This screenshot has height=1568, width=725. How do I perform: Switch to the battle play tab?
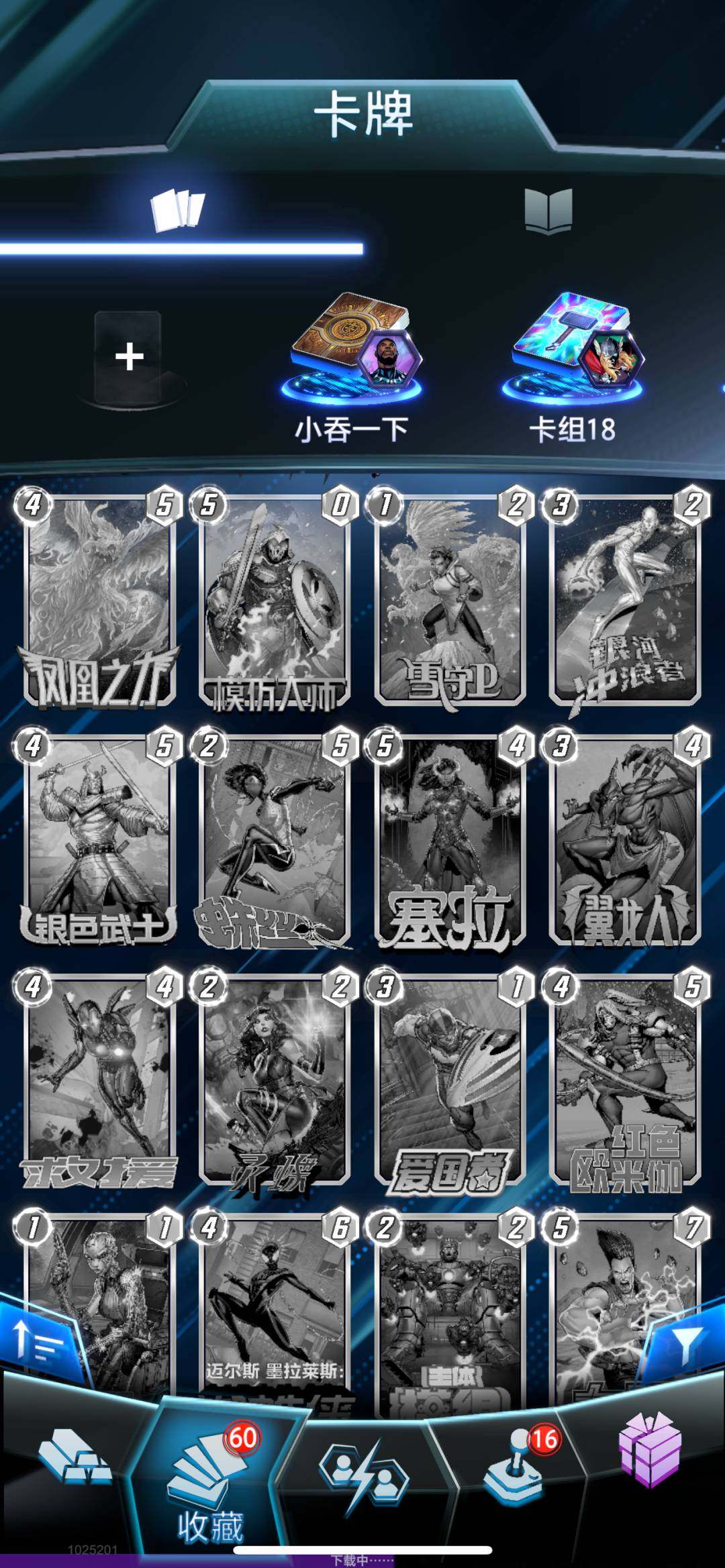pos(363,1473)
